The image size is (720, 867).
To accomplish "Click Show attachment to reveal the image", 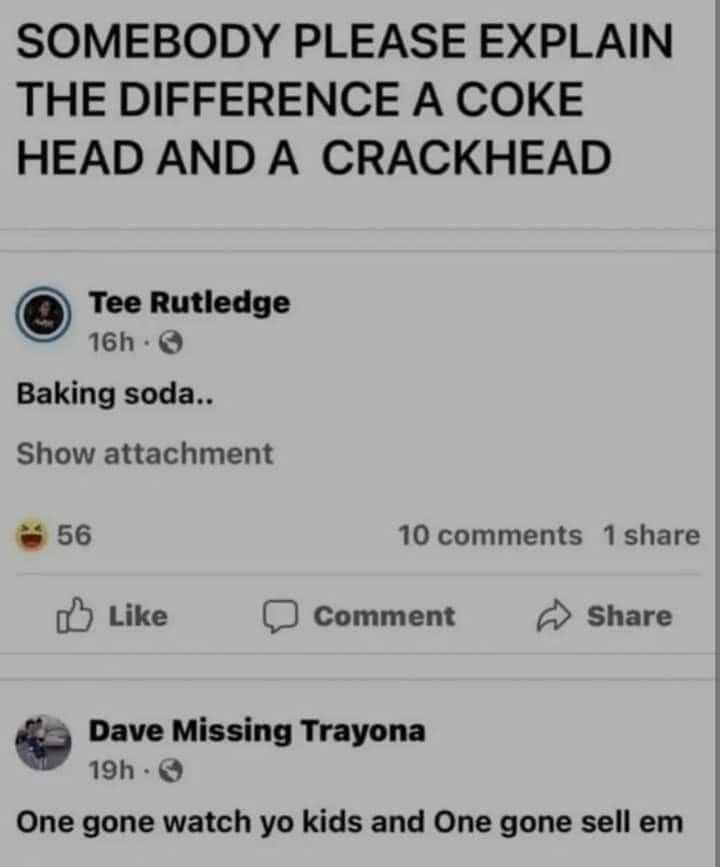I will (x=146, y=453).
